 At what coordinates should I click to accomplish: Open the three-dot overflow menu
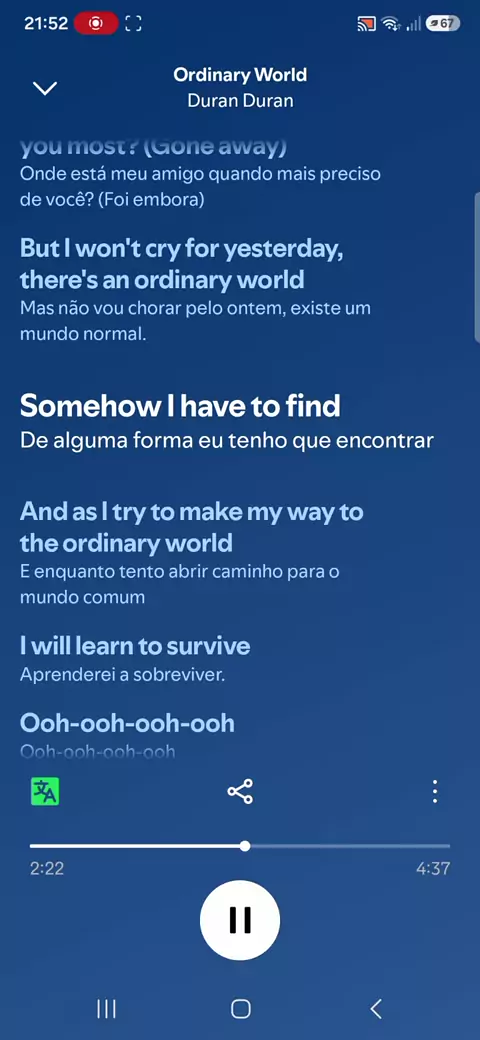tap(435, 791)
